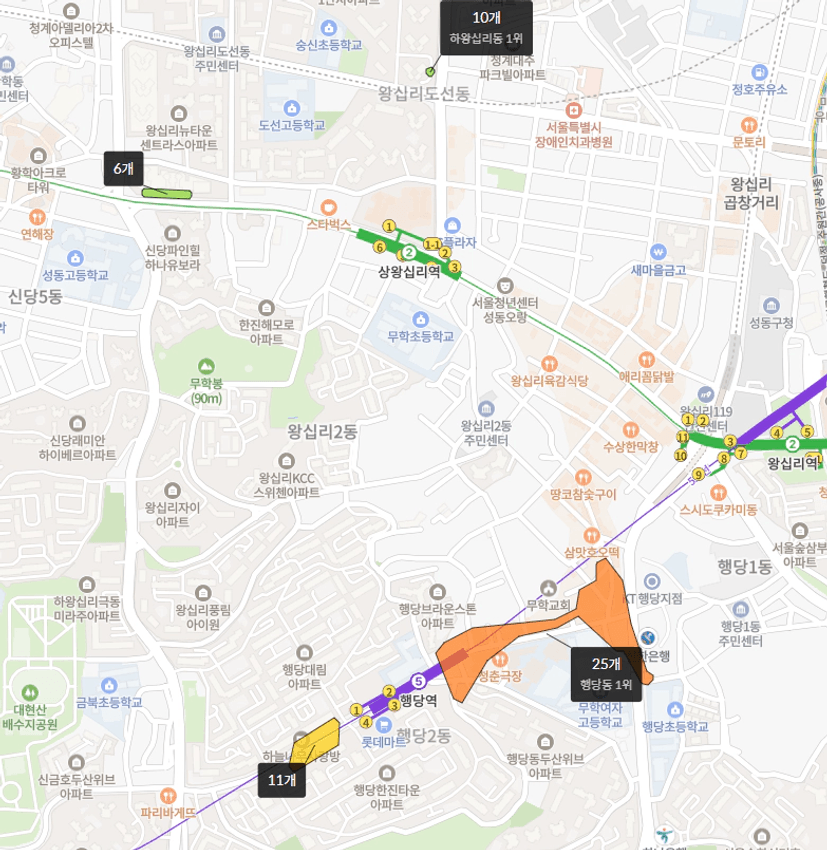The width and height of the screenshot is (827, 850).
Task: Tap the 무학초등학교 place pin
Action: click(x=420, y=318)
